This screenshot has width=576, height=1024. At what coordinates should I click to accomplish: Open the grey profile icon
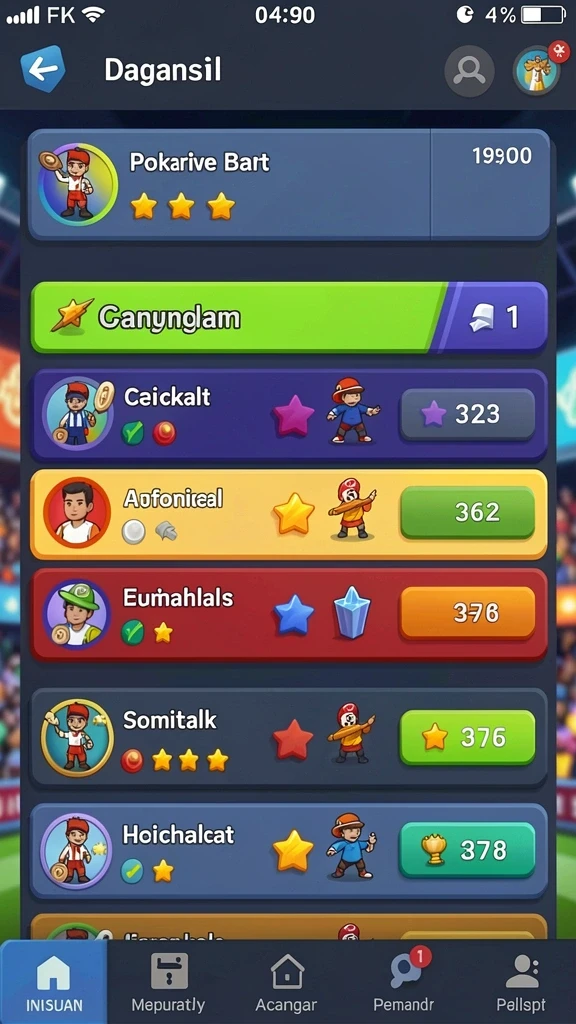(x=469, y=69)
